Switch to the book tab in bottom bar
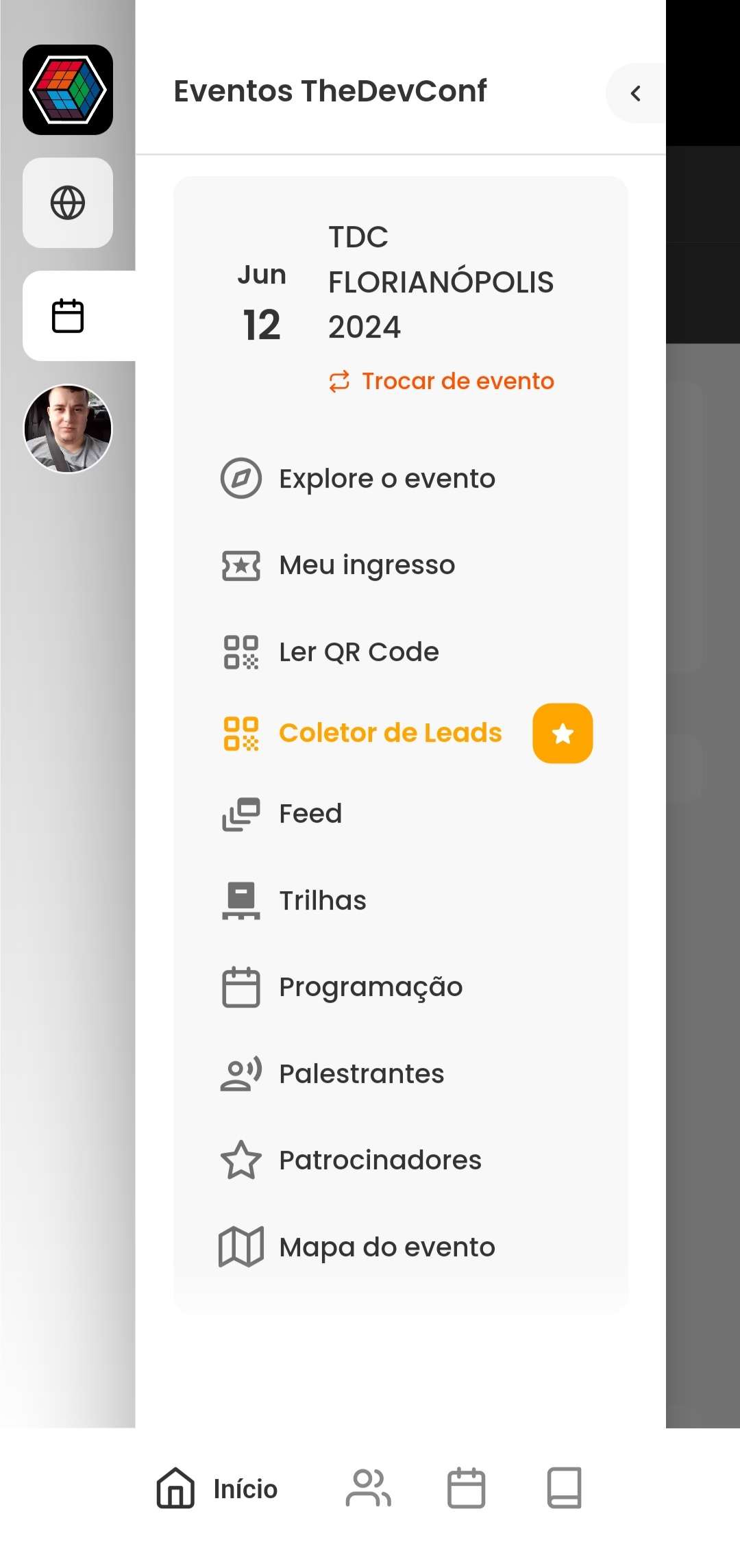Image resolution: width=740 pixels, height=1568 pixels. pyautogui.click(x=565, y=1489)
